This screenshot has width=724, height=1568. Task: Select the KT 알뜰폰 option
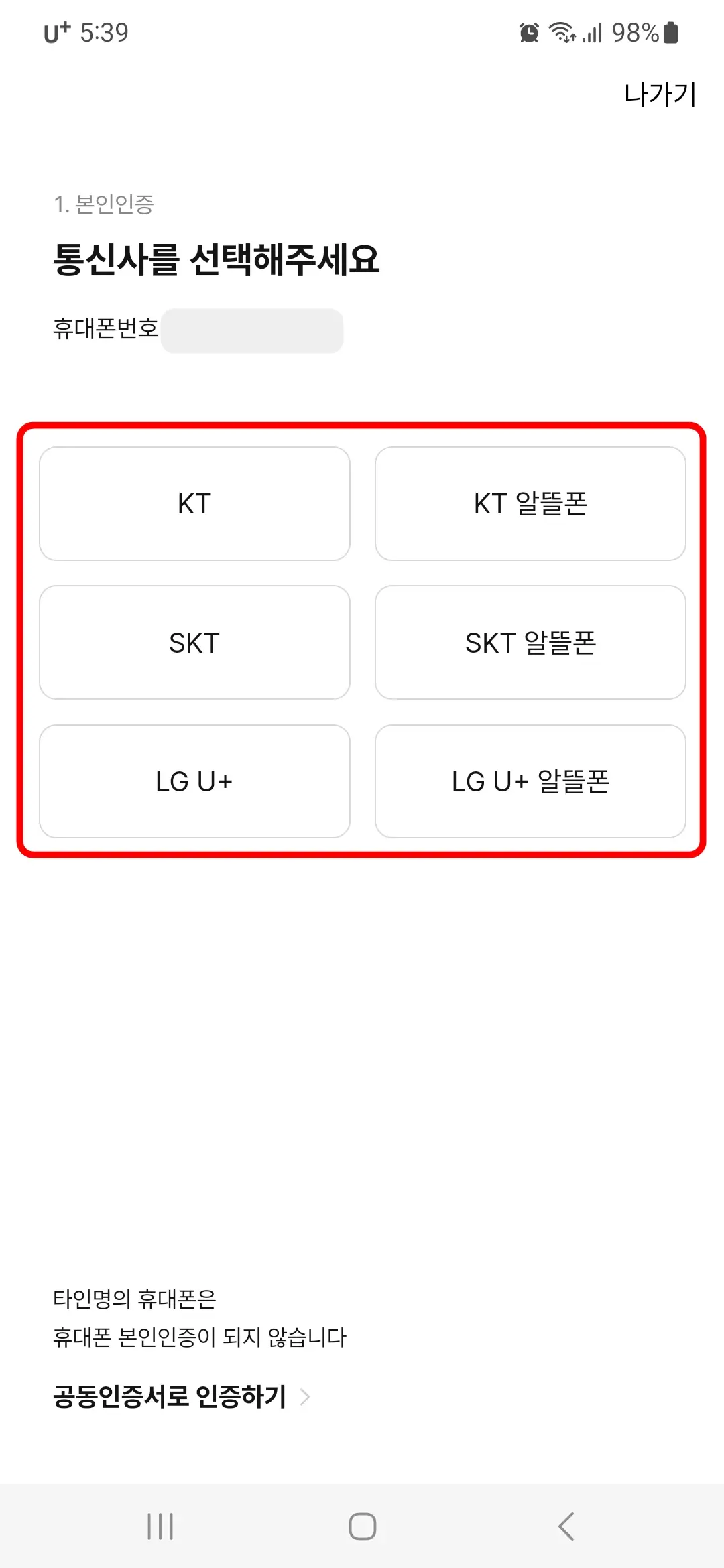(x=530, y=504)
